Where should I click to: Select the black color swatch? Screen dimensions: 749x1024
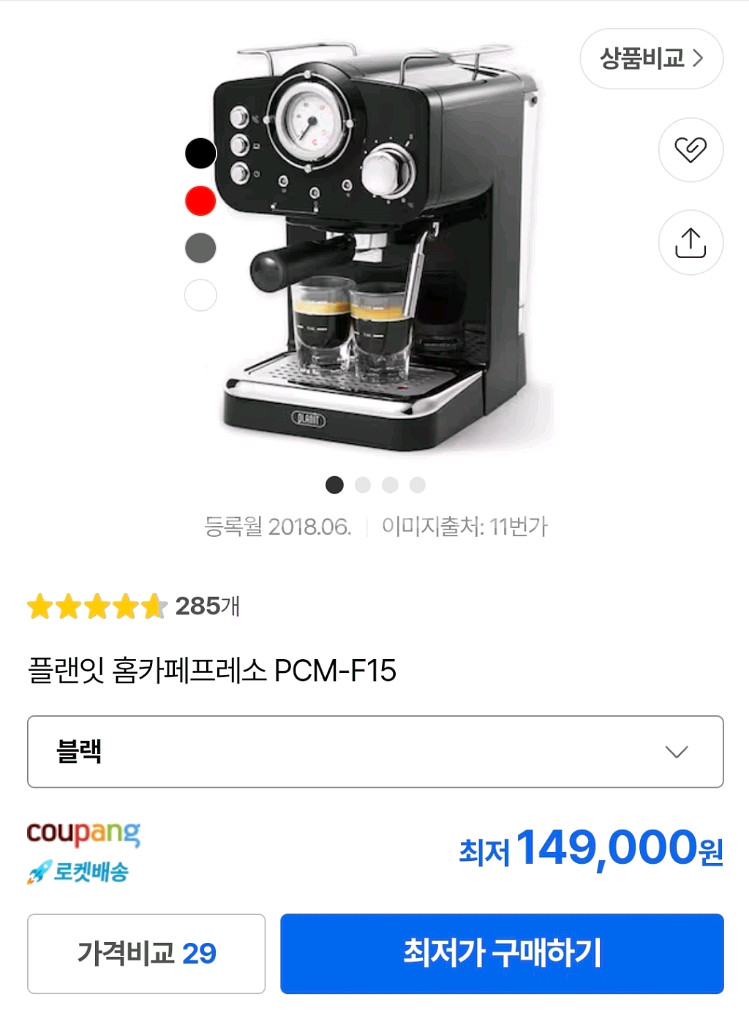[200, 151]
